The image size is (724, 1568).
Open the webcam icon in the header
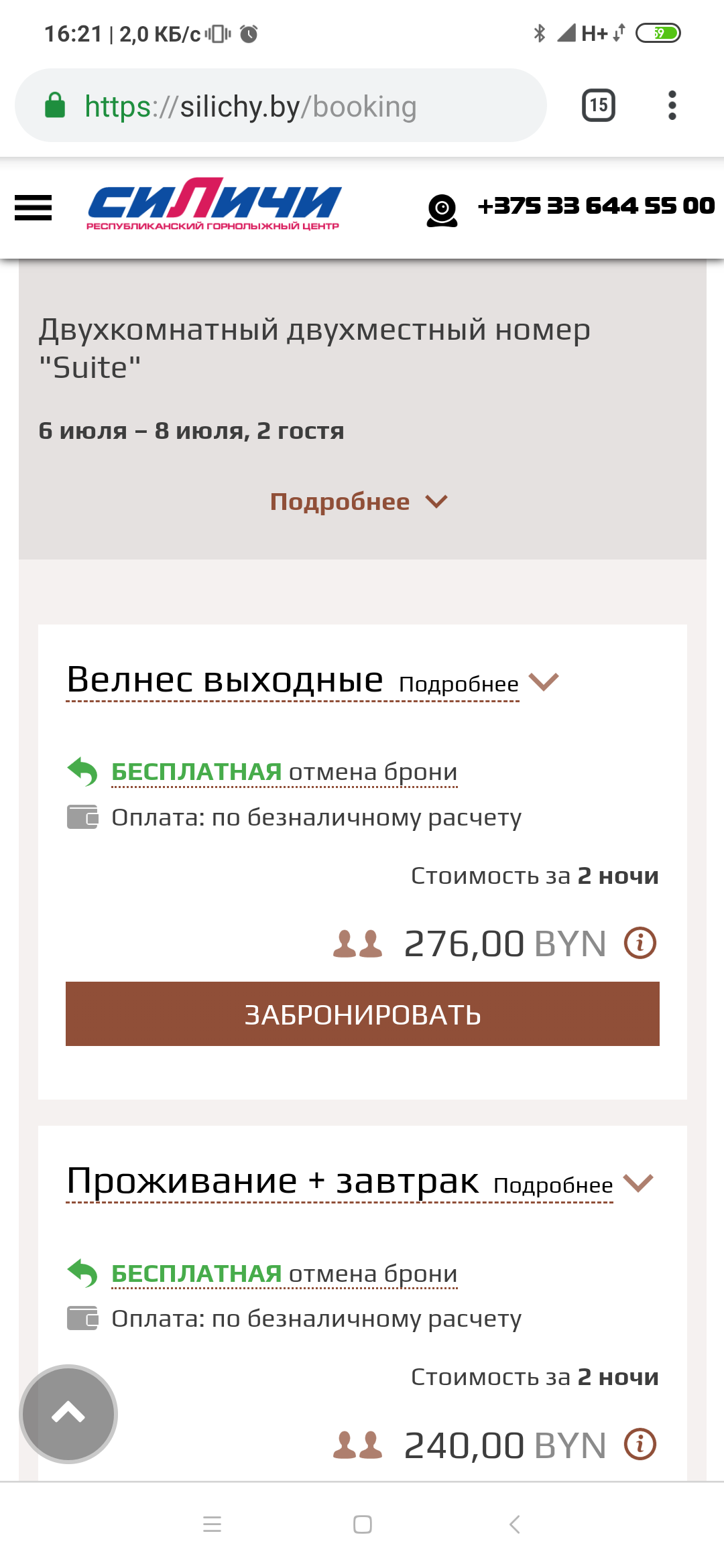[x=442, y=210]
